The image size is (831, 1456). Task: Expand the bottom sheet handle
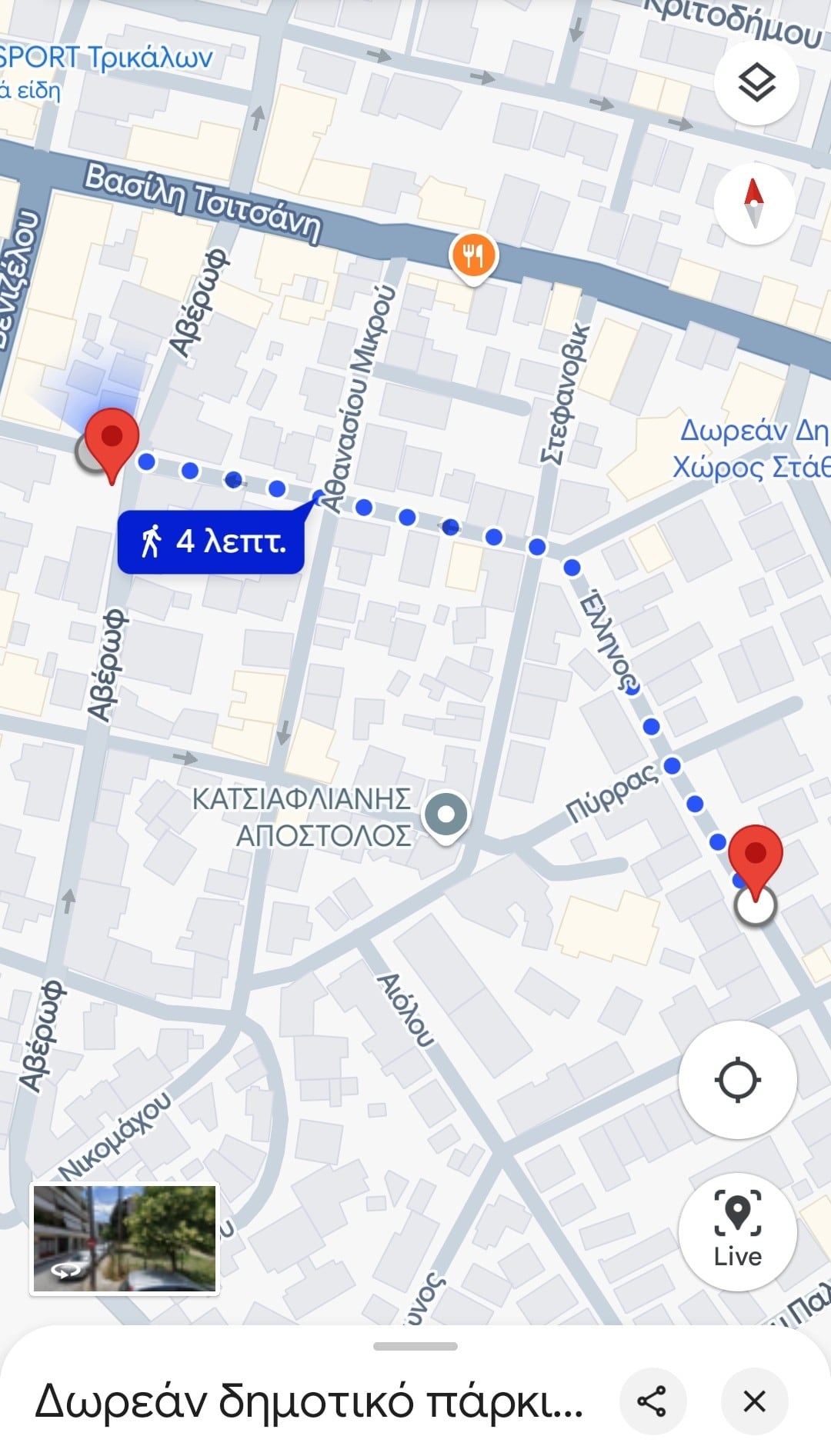click(x=415, y=1346)
